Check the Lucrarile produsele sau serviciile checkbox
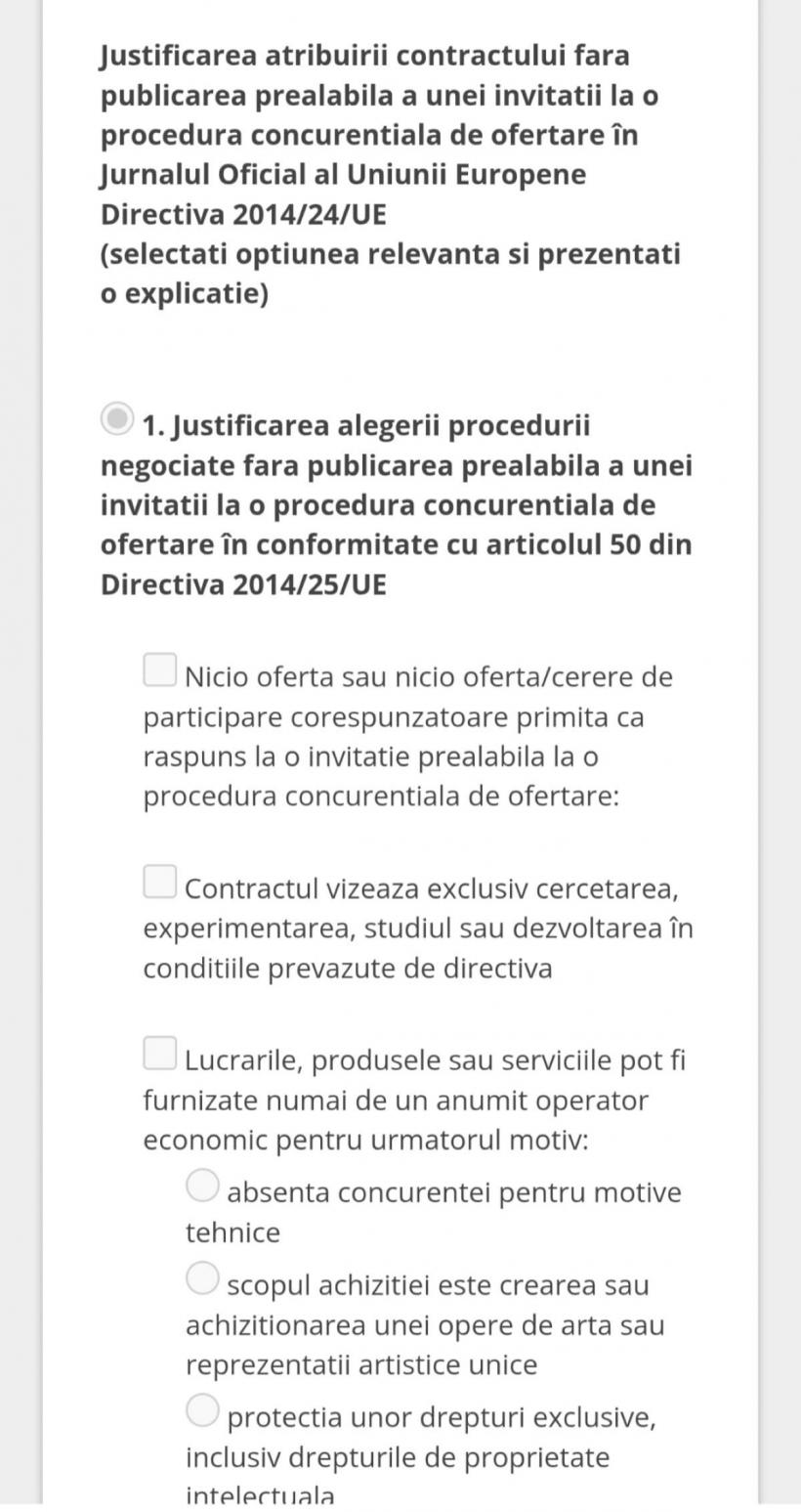 (158, 1053)
